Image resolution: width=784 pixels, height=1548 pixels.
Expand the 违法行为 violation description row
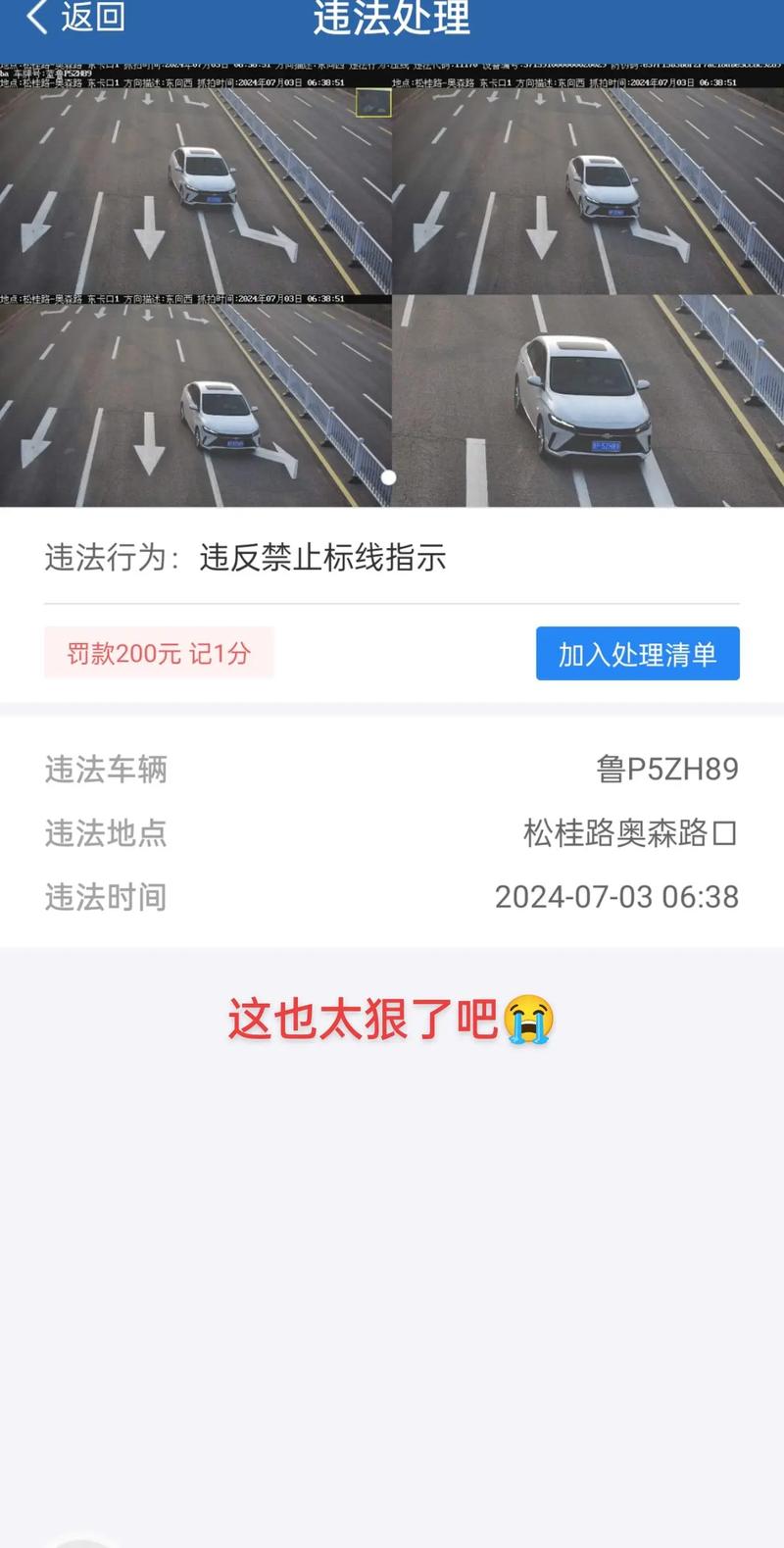[245, 559]
